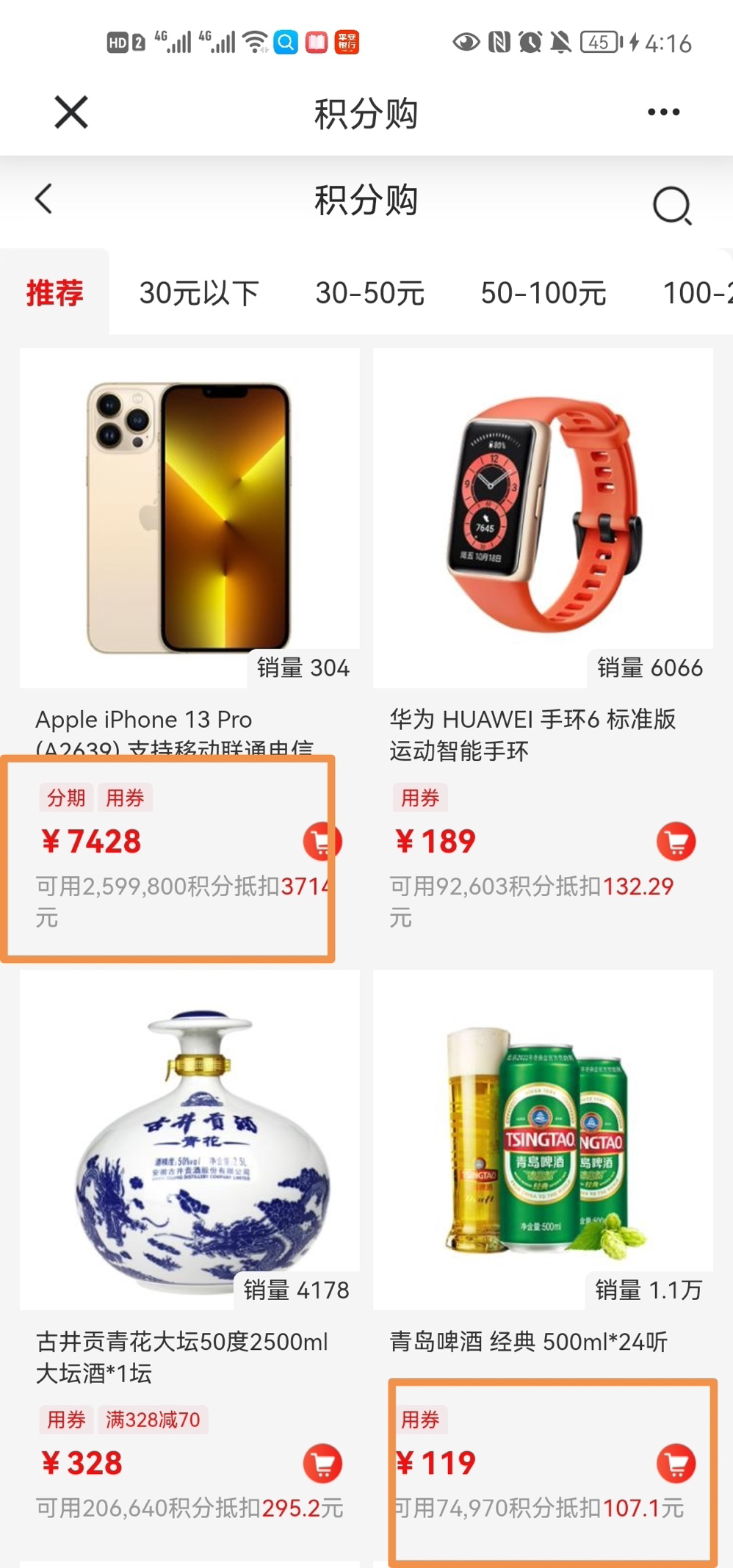
Task: Select the 推荐 tab
Action: pos(54,293)
